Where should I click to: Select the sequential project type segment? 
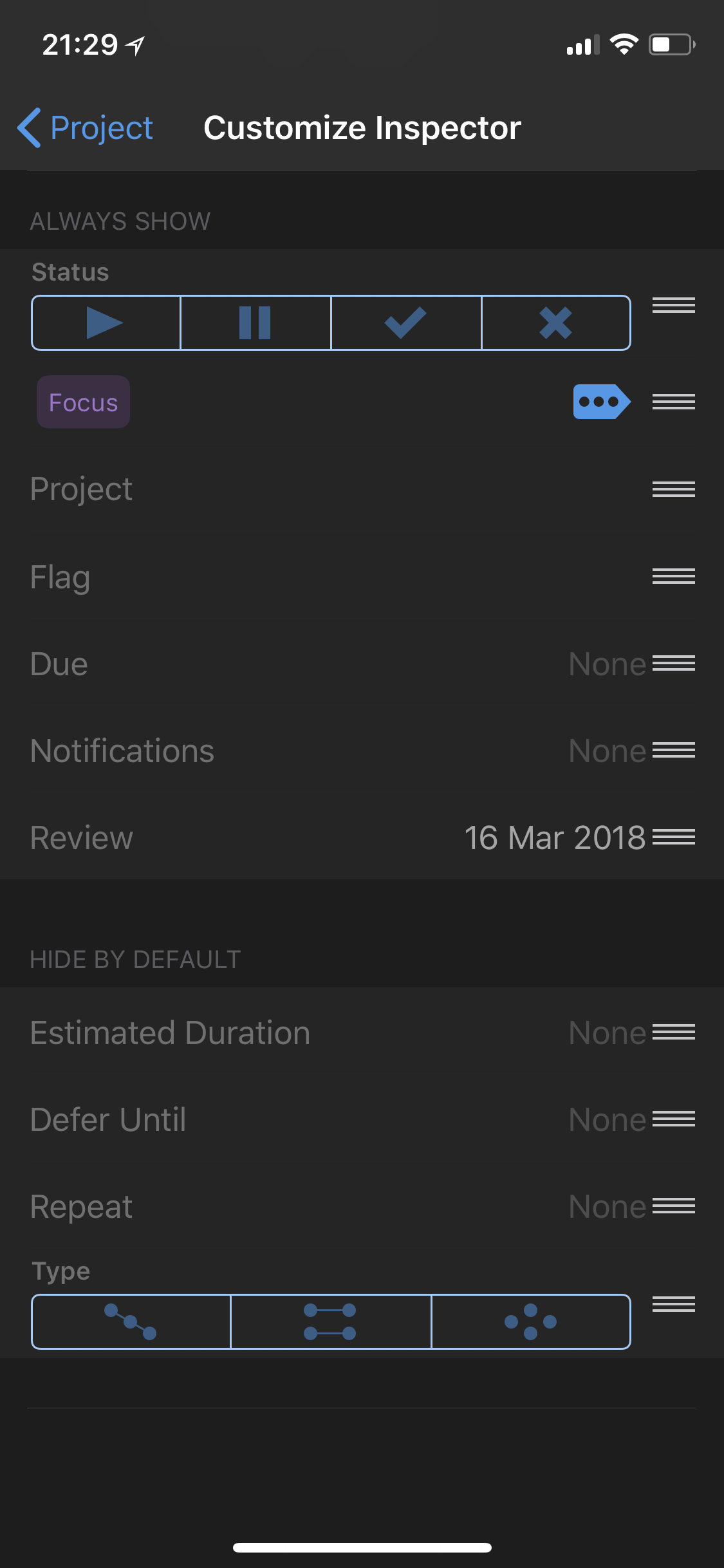click(x=131, y=1321)
